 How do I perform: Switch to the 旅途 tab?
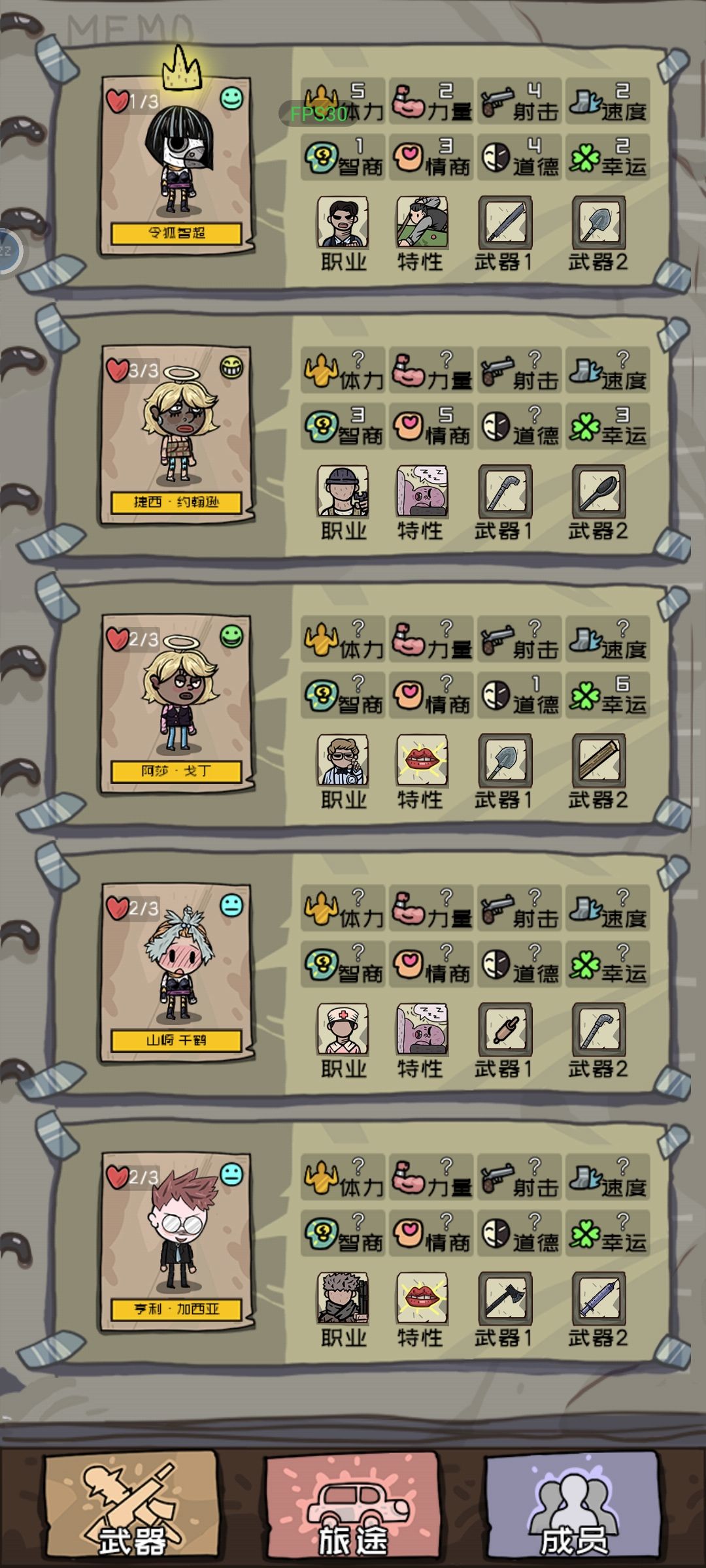click(x=353, y=1505)
